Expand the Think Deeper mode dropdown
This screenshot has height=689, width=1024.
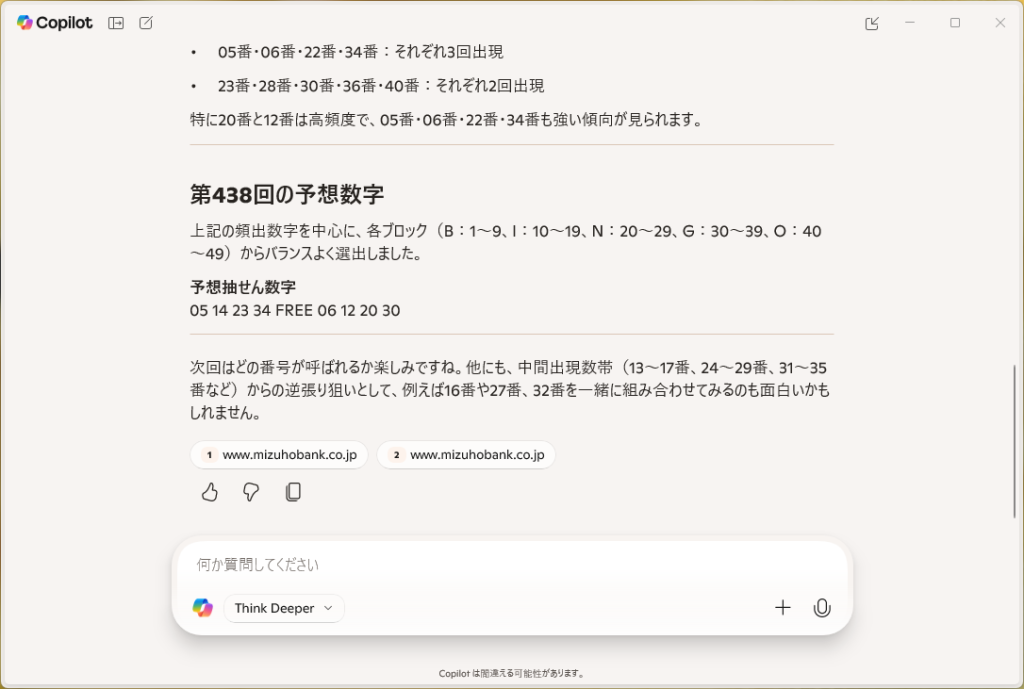(x=284, y=608)
